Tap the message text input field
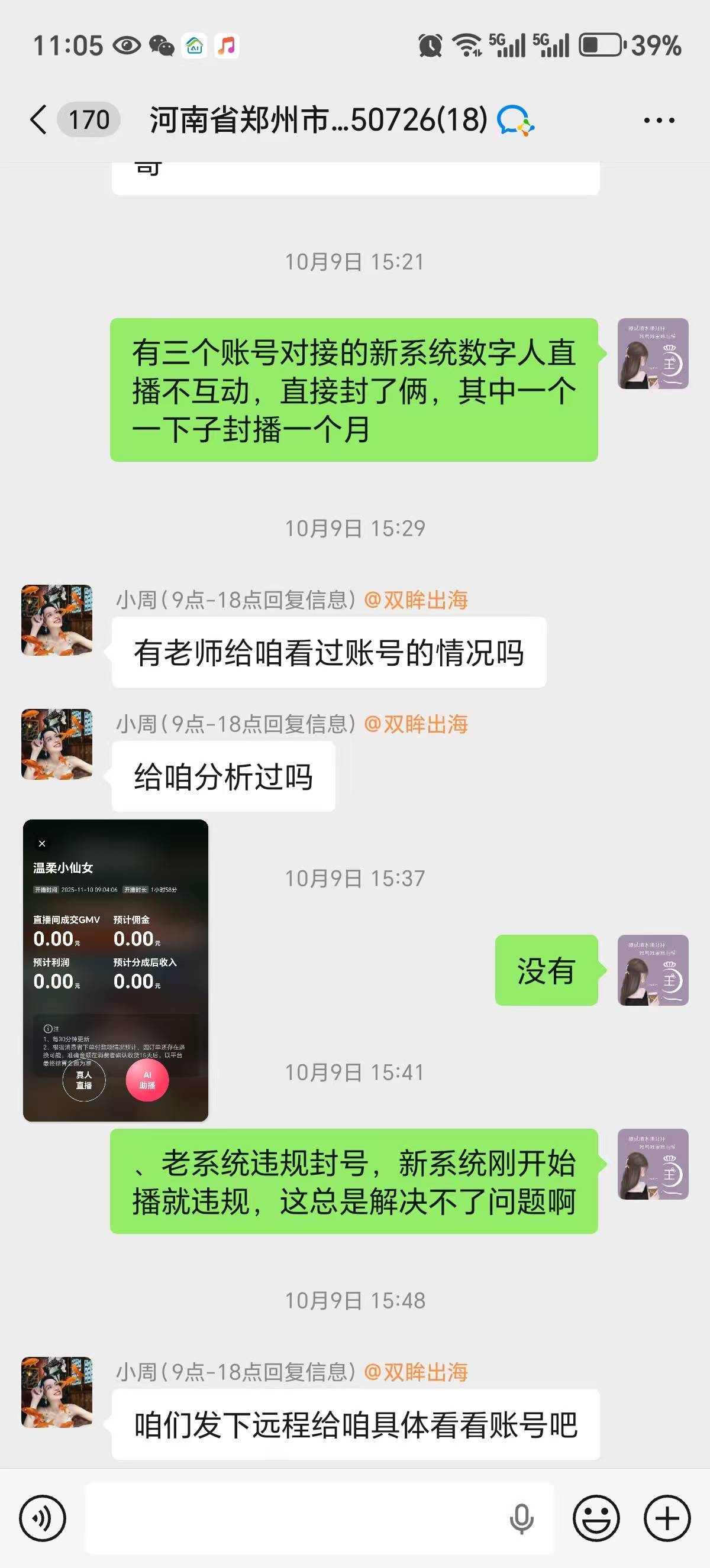710x1568 pixels. pos(292,1518)
